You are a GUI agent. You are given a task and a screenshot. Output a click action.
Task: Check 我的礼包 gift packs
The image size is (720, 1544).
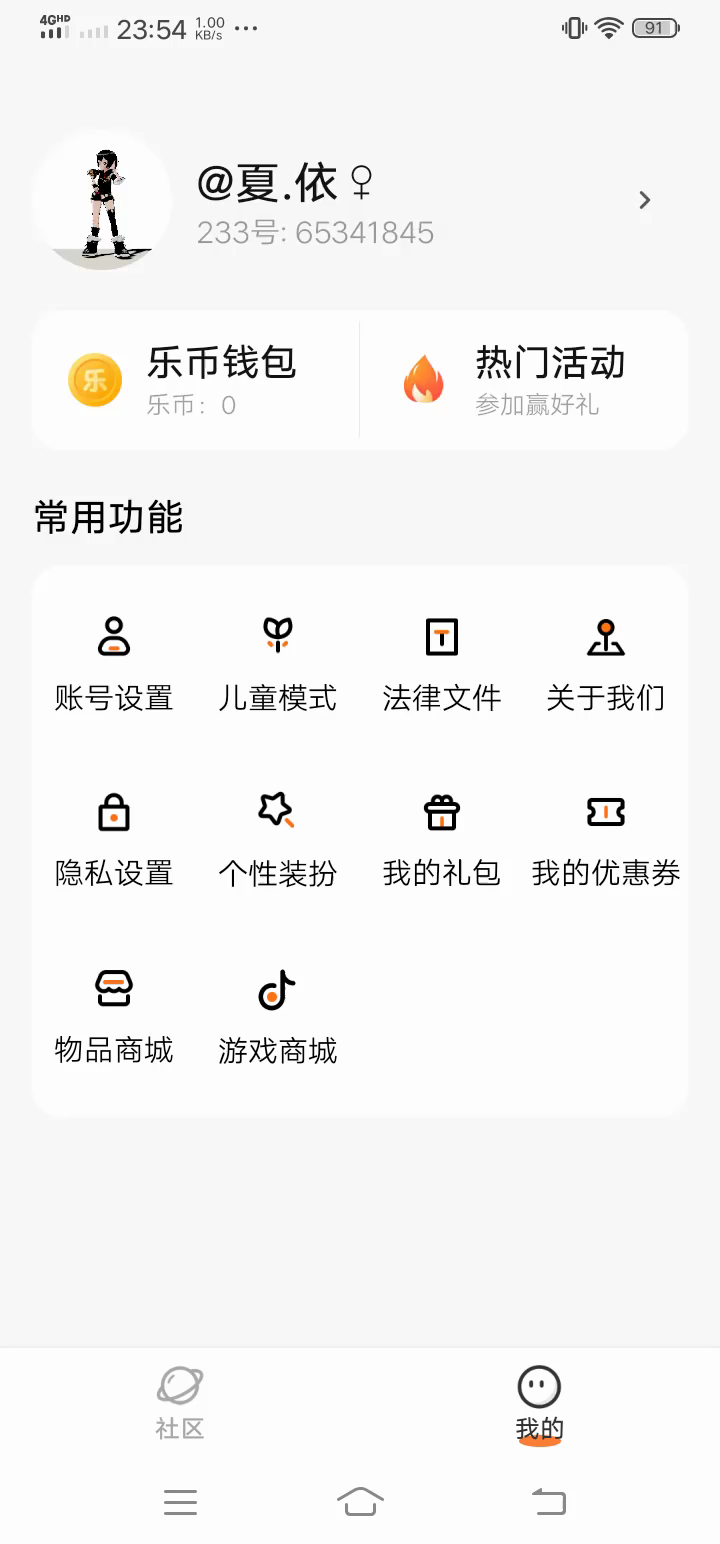click(442, 838)
